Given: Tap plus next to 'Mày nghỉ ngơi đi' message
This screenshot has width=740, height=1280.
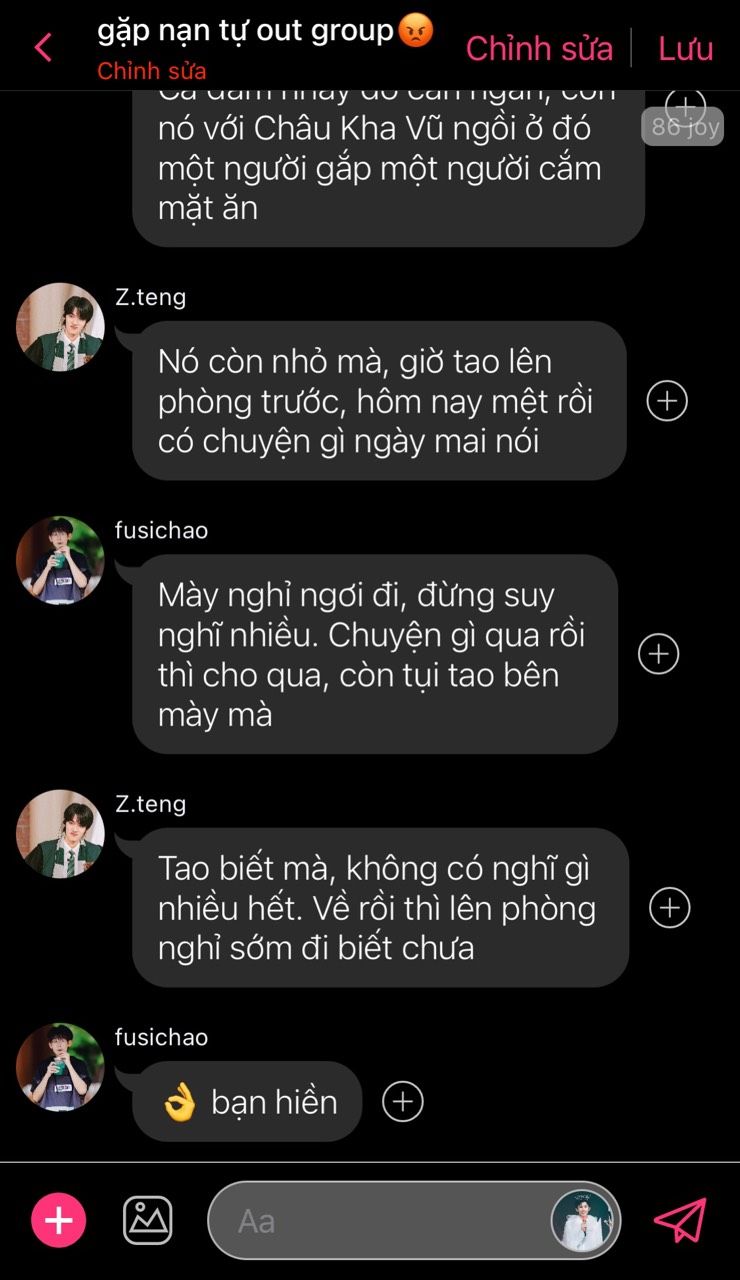Looking at the screenshot, I should tap(658, 654).
